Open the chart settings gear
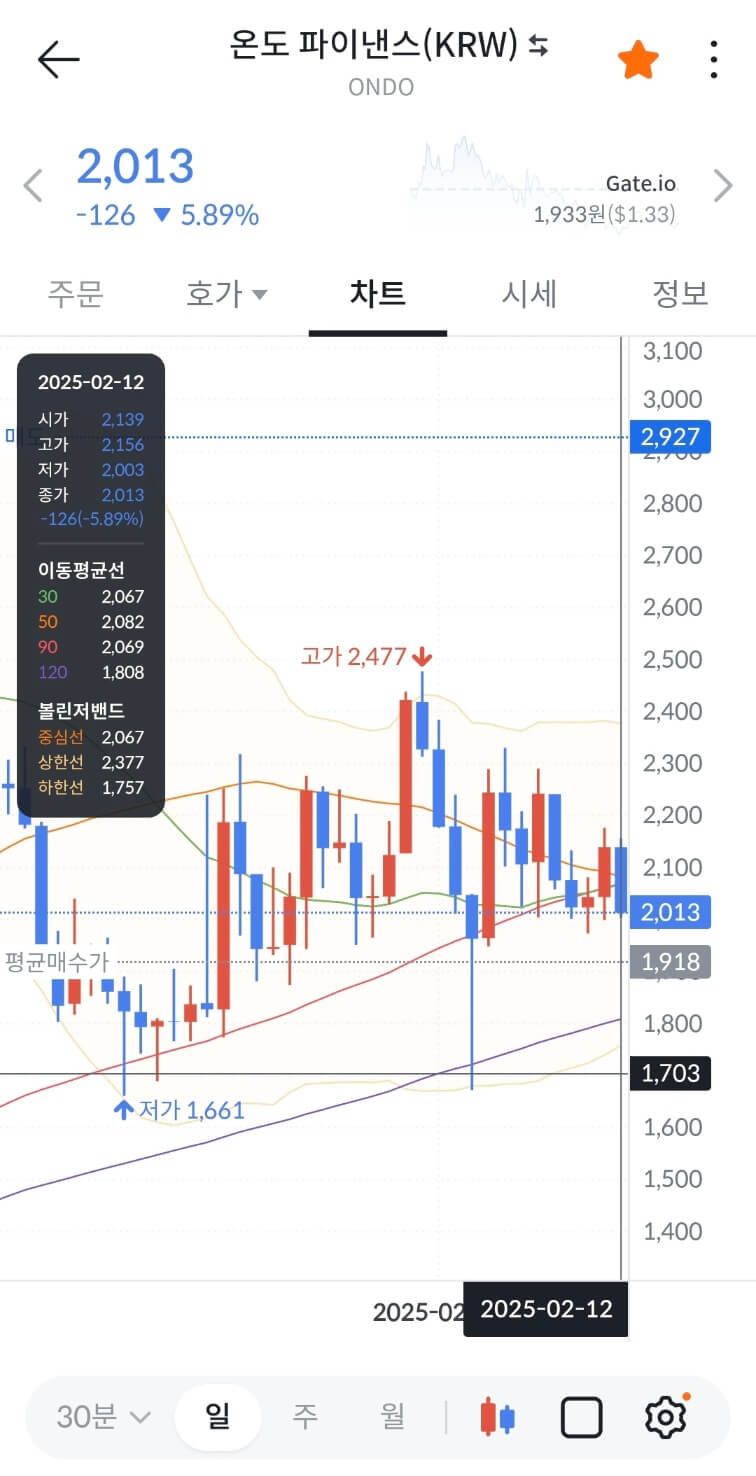Screen dimensions: 756x1476 tap(665, 1416)
